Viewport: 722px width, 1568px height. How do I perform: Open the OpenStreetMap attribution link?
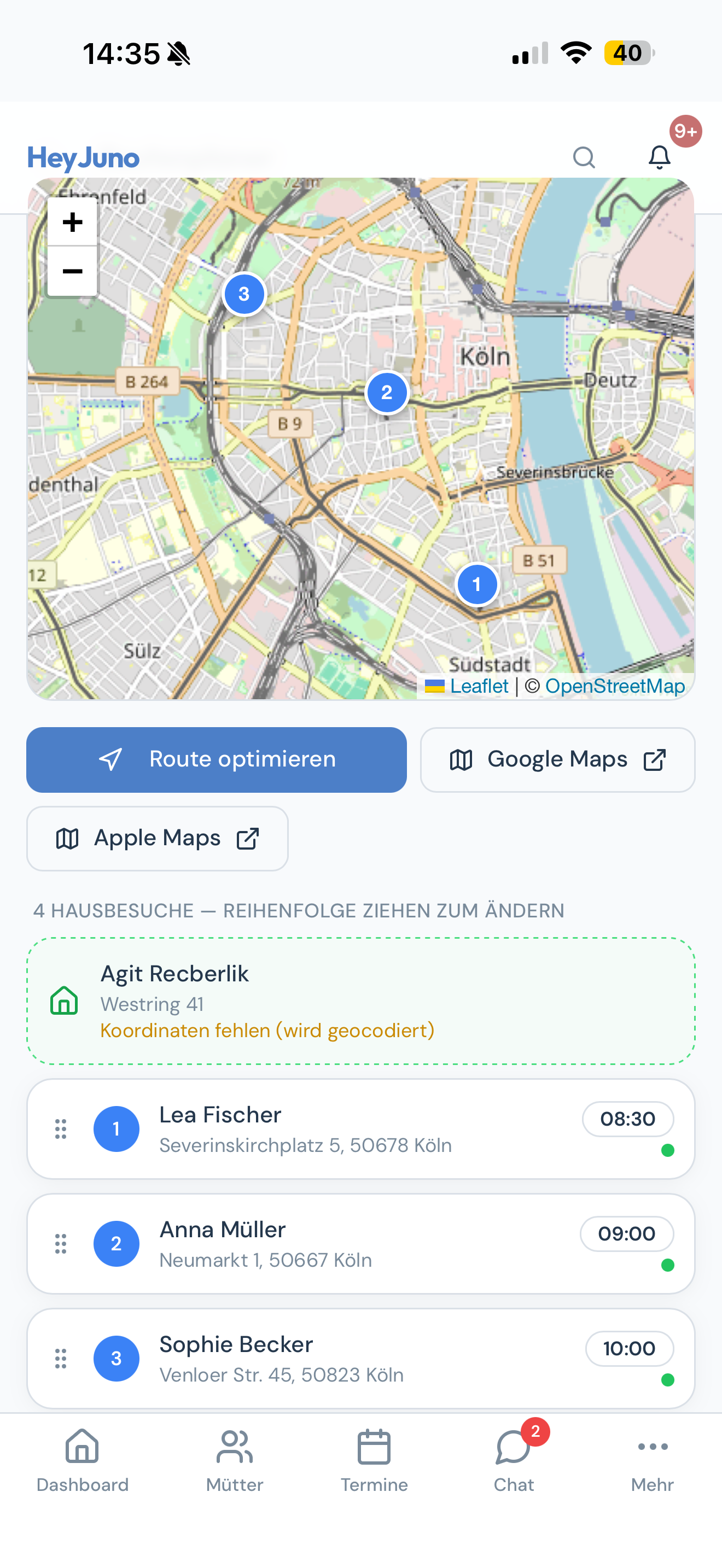[616, 686]
